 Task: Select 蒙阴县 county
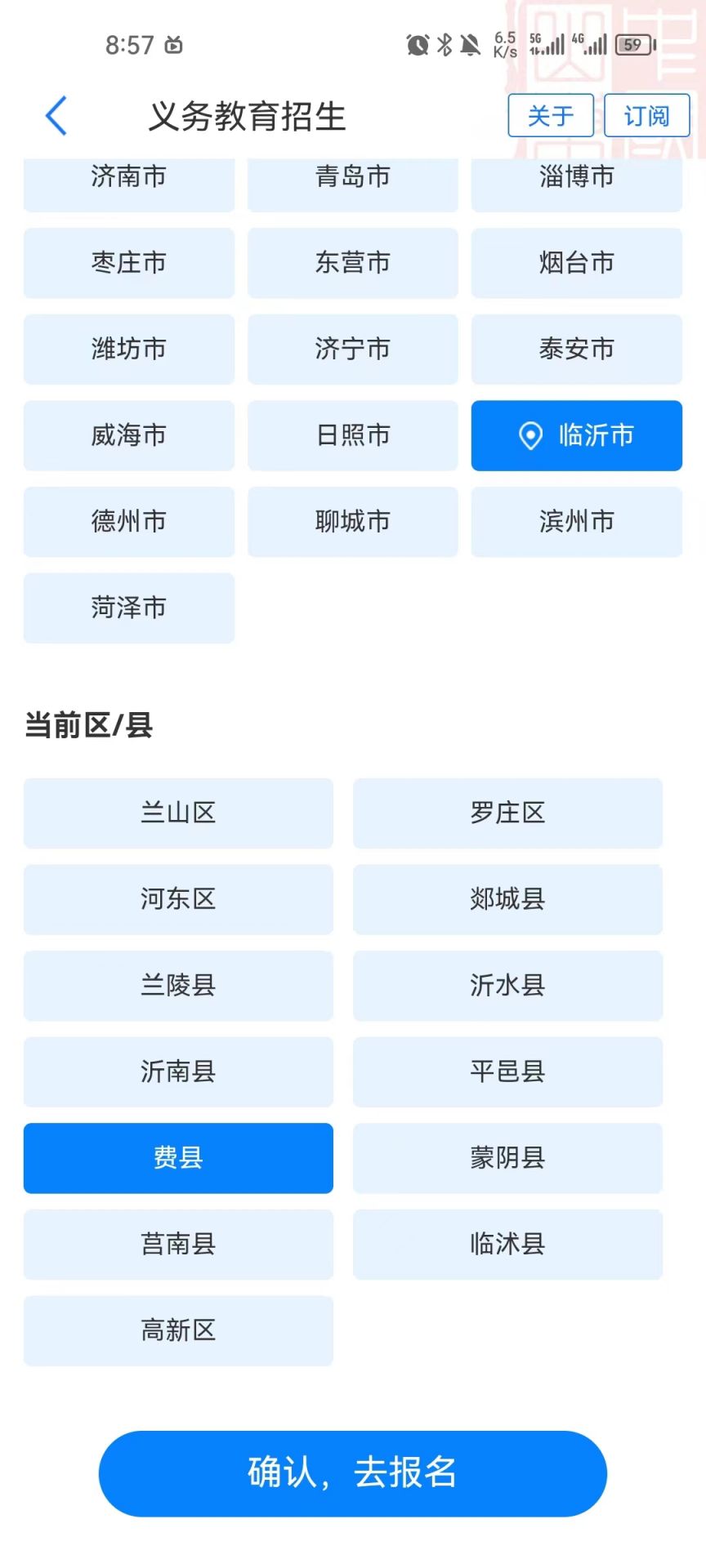[507, 1158]
